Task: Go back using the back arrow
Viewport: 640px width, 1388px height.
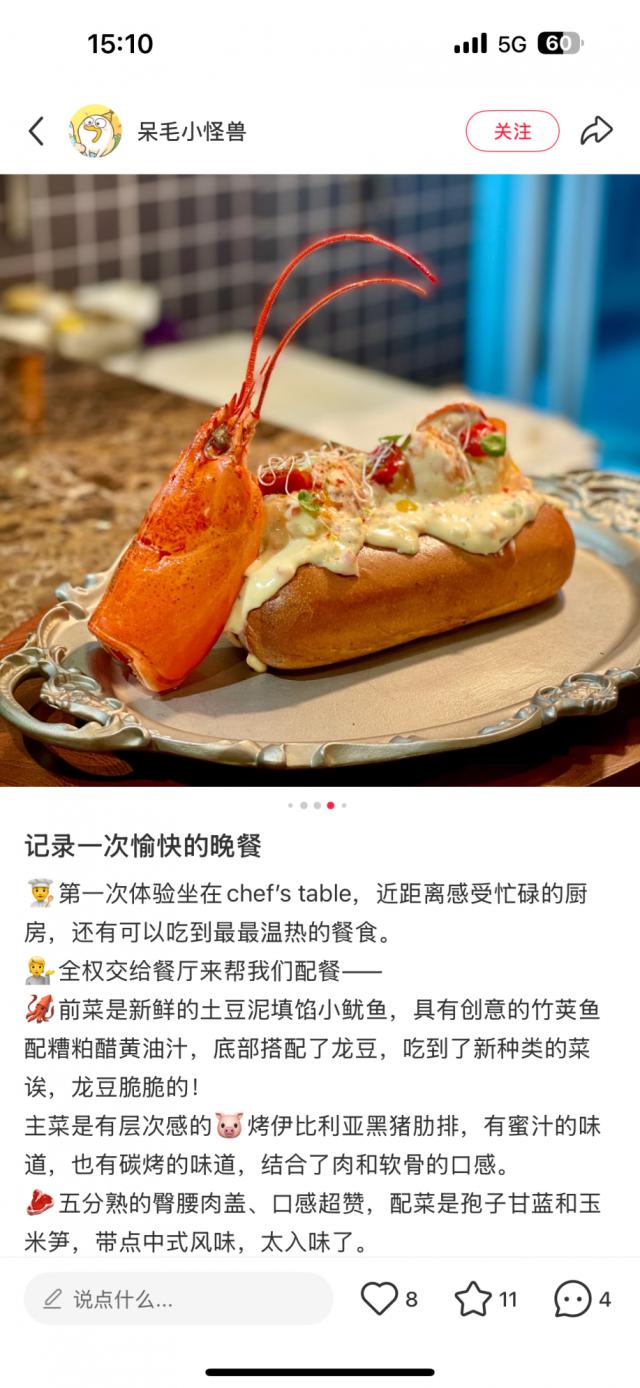Action: pyautogui.click(x=36, y=131)
